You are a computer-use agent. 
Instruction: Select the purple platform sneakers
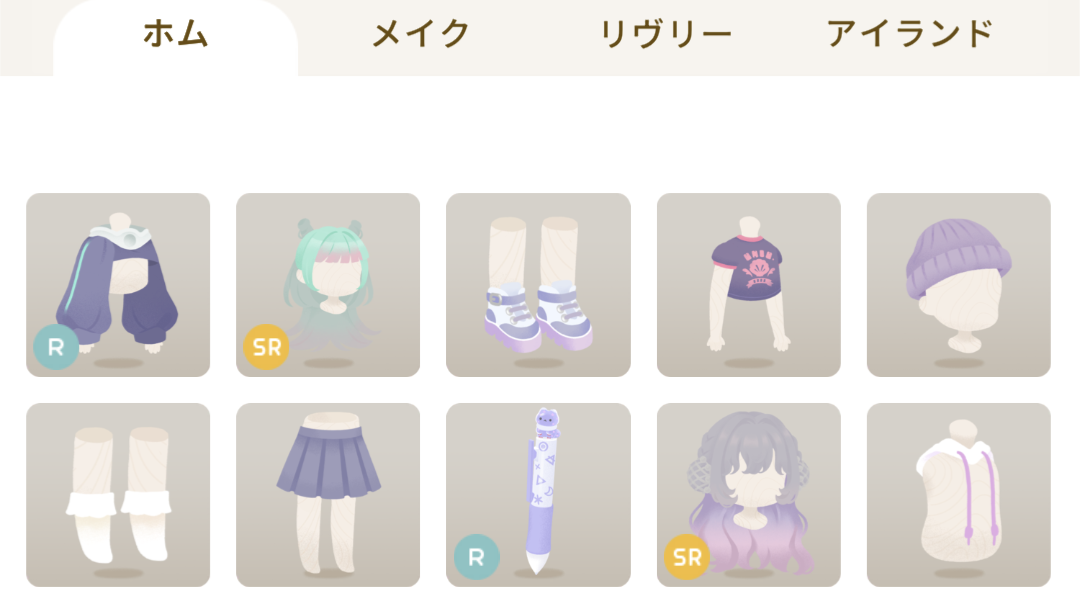click(538, 285)
